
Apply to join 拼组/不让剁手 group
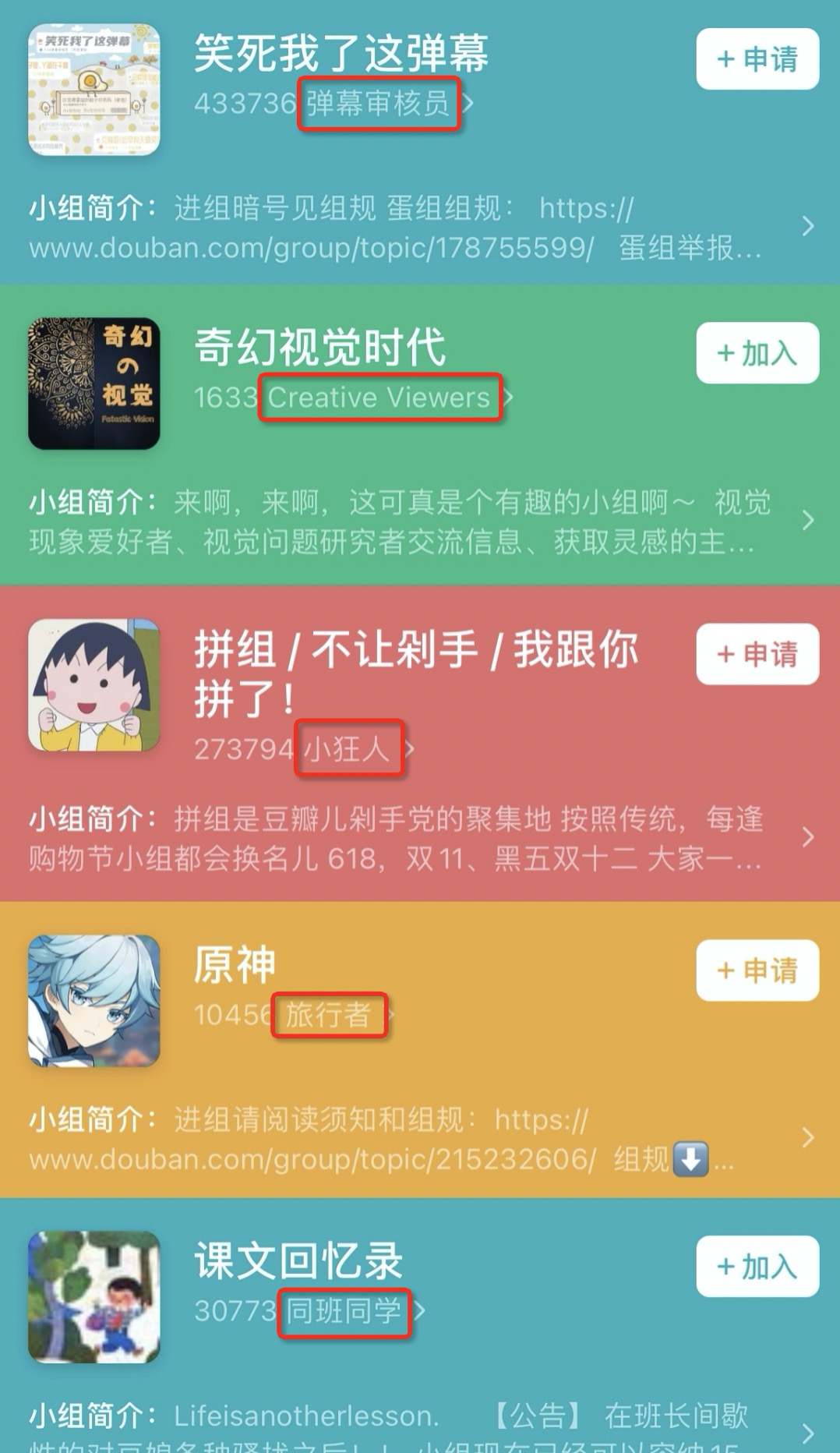pos(757,654)
